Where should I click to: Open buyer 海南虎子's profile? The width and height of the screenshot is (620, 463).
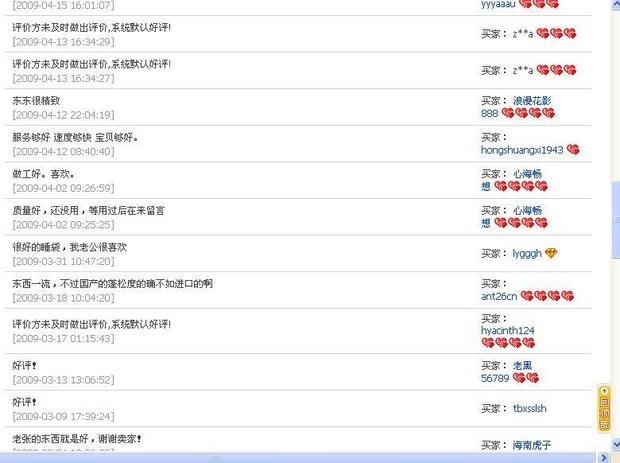(x=531, y=444)
